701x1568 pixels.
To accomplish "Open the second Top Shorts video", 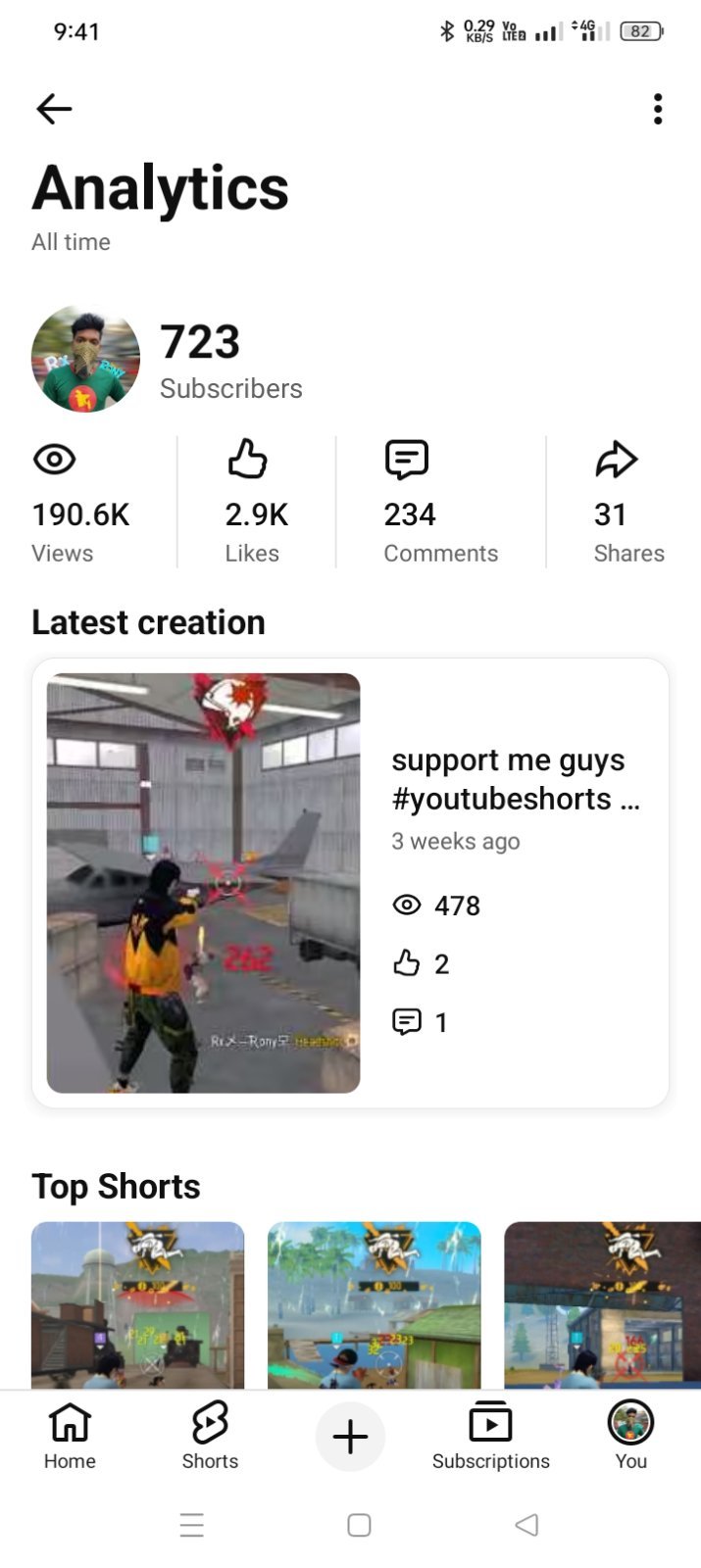I will click(x=375, y=1304).
